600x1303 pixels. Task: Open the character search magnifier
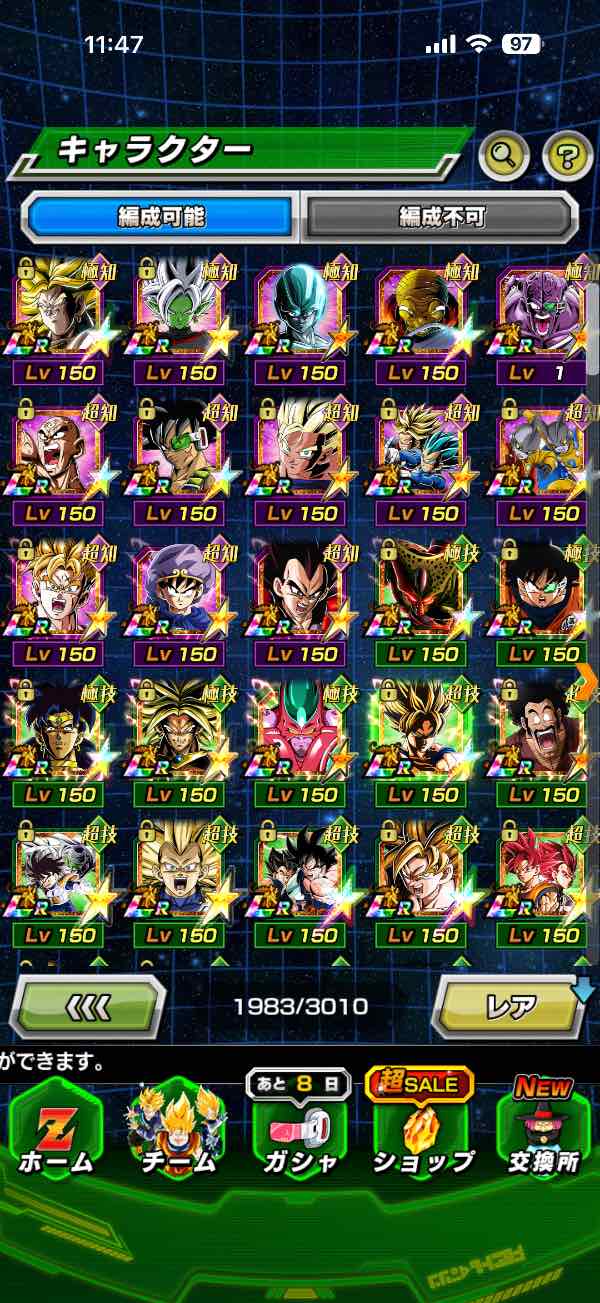[505, 154]
